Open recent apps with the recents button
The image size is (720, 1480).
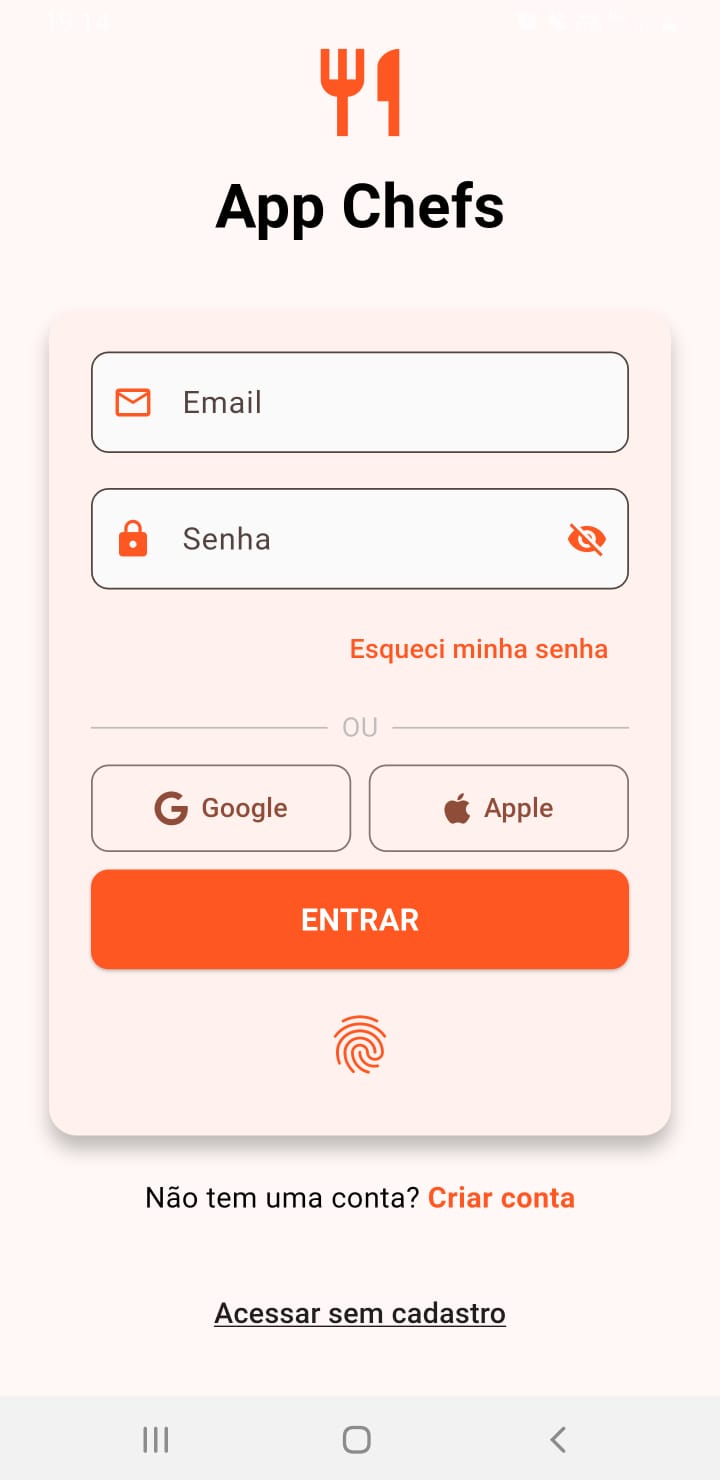(155, 1440)
